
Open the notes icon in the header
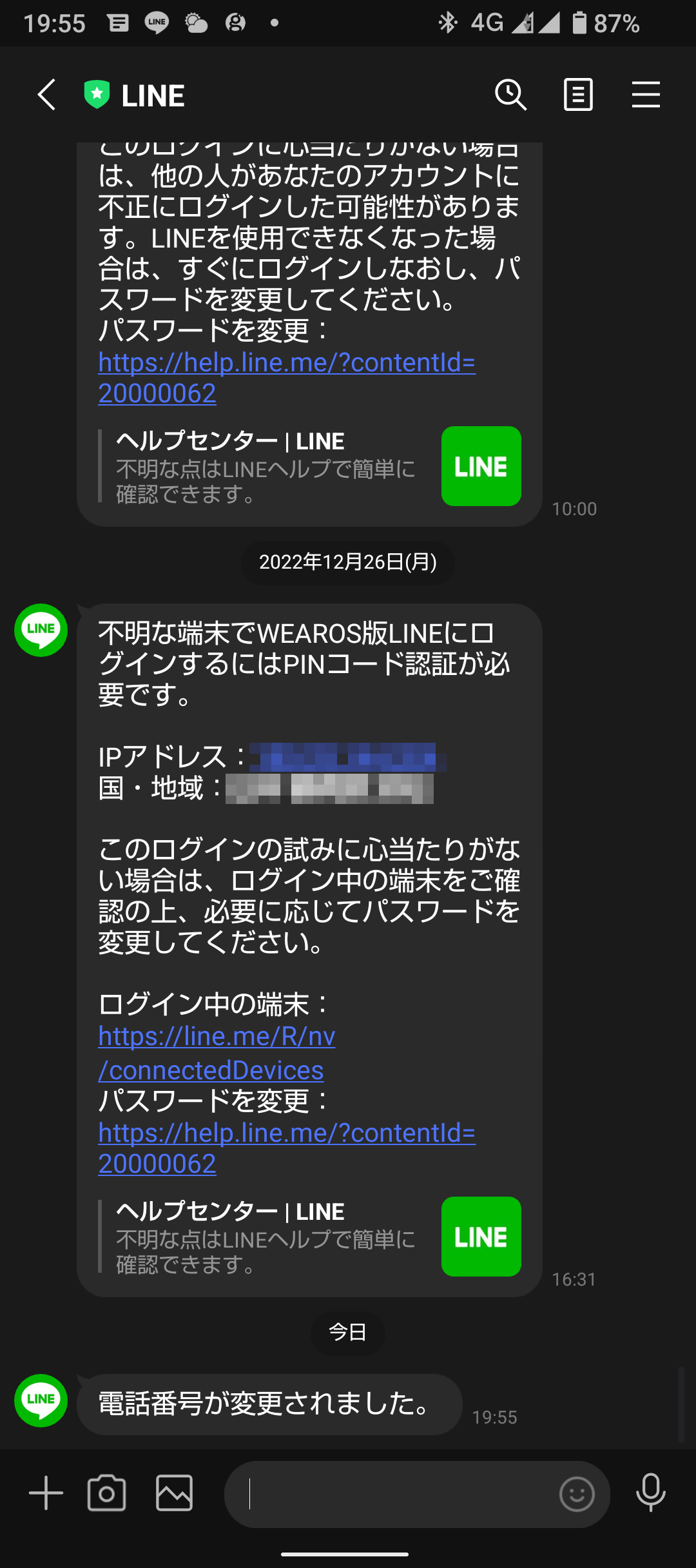coord(578,95)
